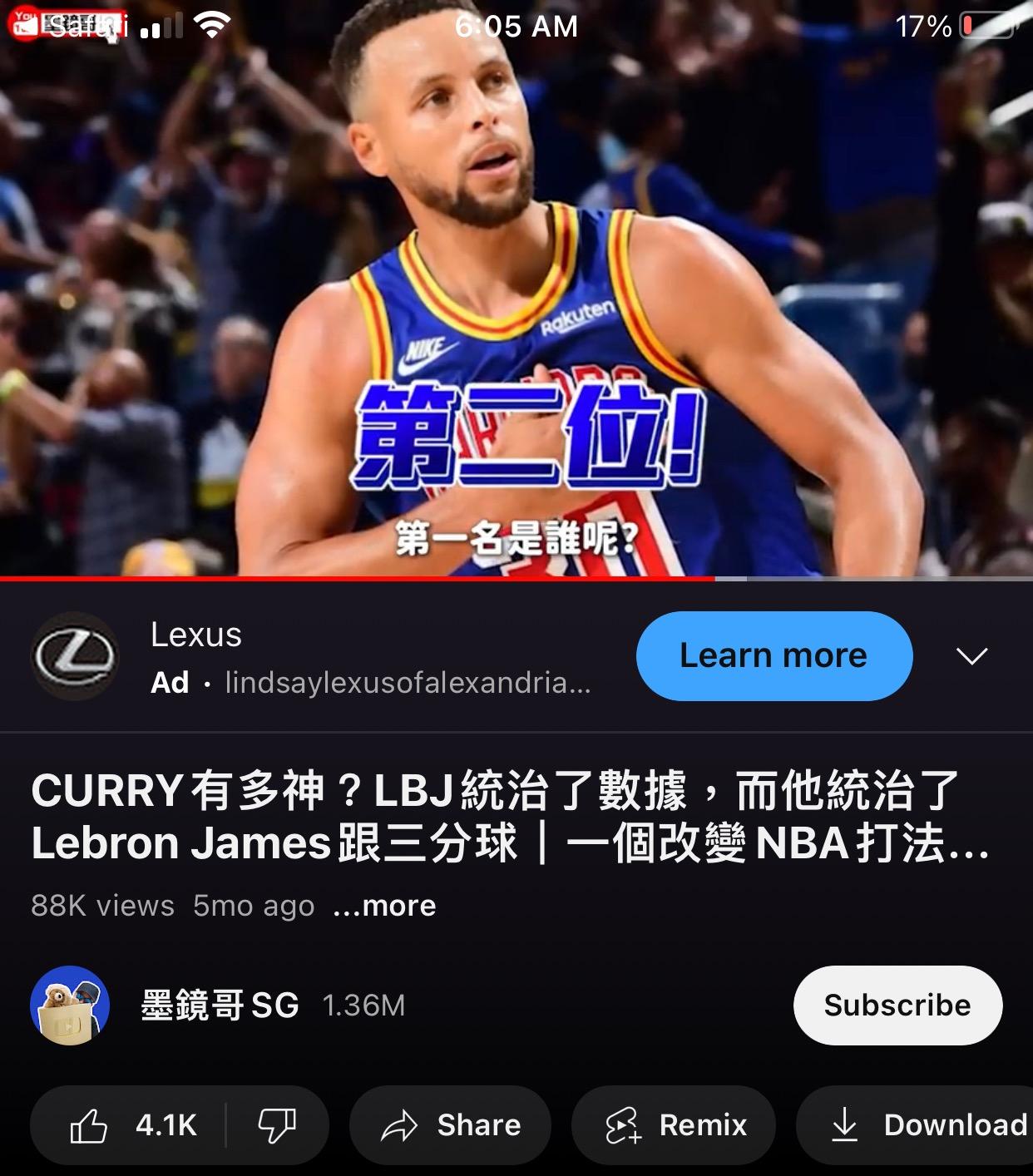Remix this video
The image size is (1033, 1176).
pos(674,1125)
